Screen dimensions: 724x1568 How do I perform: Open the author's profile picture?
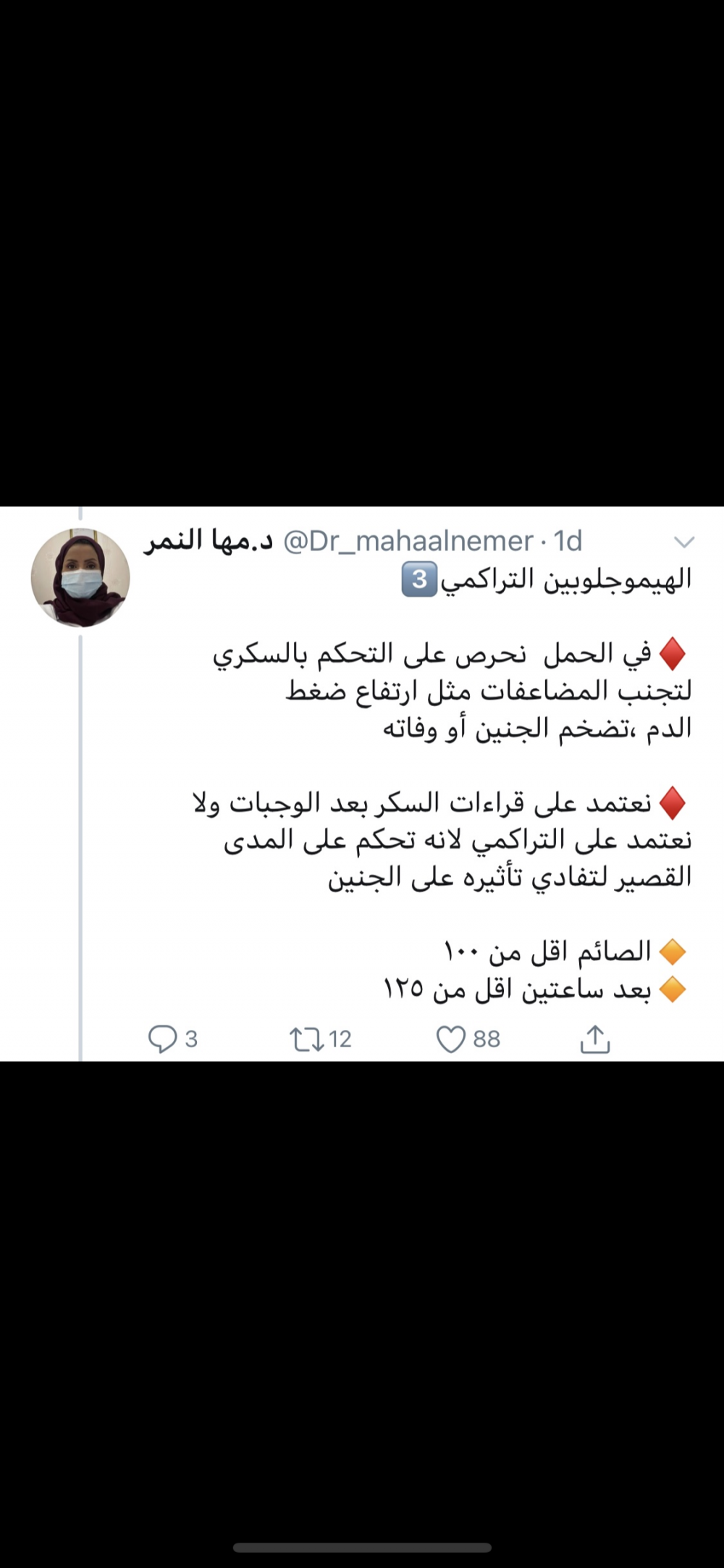[x=80, y=577]
